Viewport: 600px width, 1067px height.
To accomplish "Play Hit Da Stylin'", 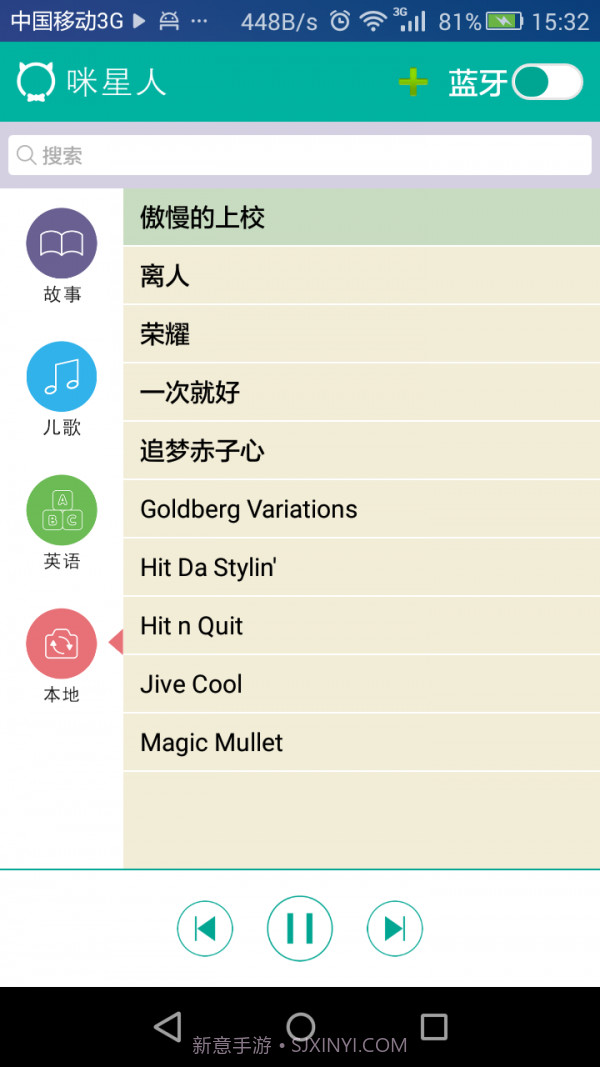I will coord(360,567).
